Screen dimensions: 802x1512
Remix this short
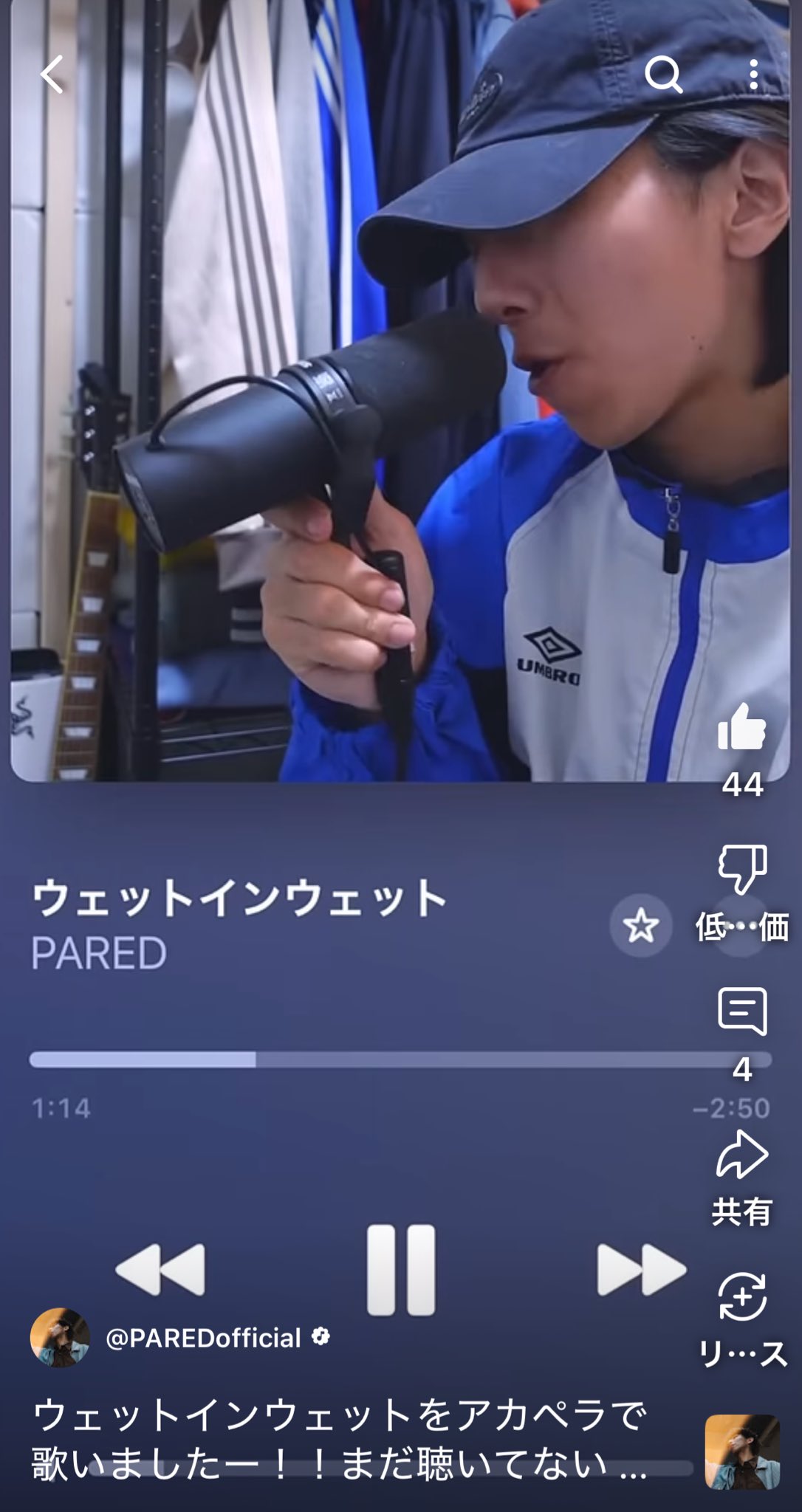click(x=741, y=1298)
